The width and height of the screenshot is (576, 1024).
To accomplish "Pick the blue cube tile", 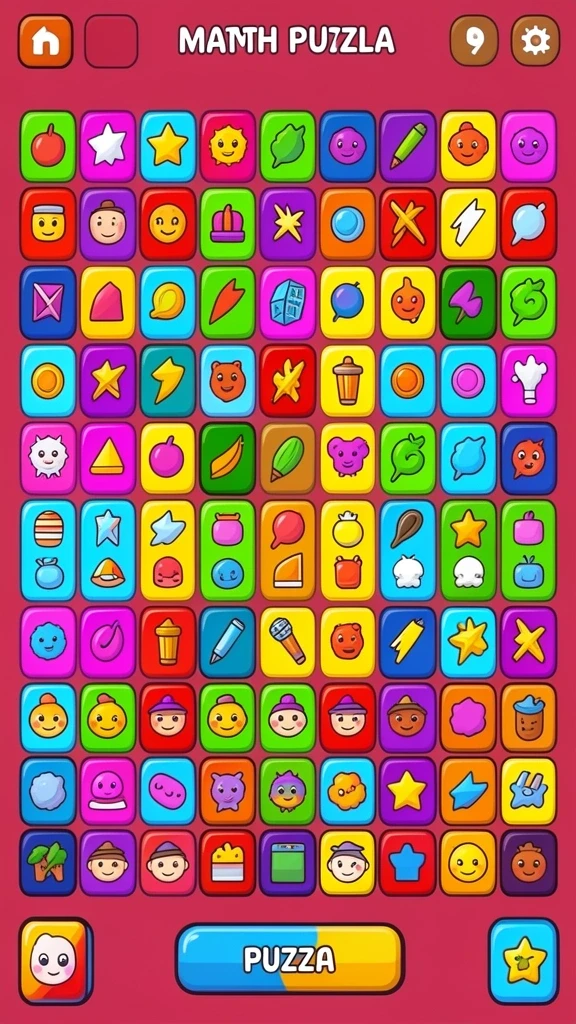I will (288, 302).
